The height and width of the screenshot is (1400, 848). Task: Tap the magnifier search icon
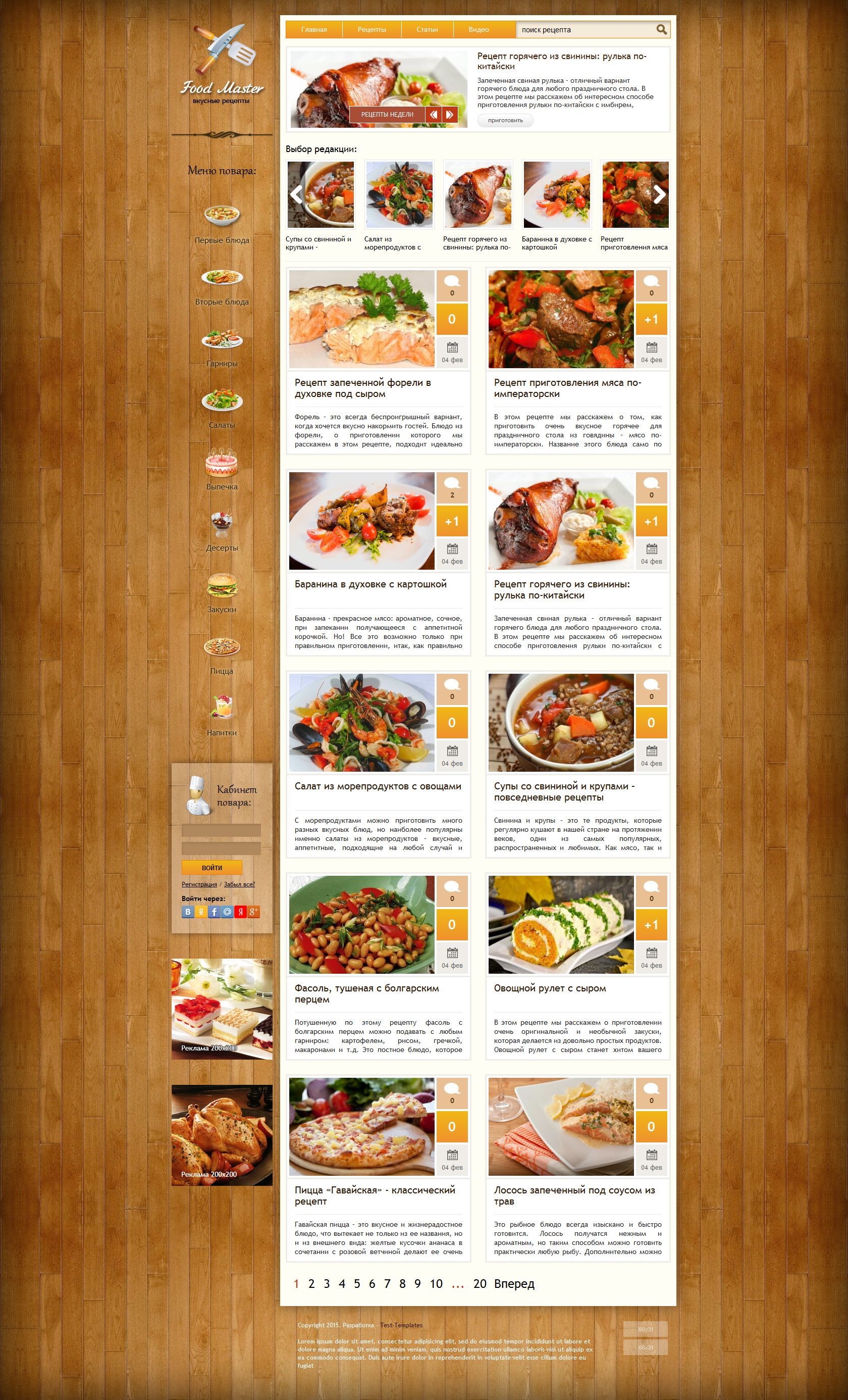(661, 29)
